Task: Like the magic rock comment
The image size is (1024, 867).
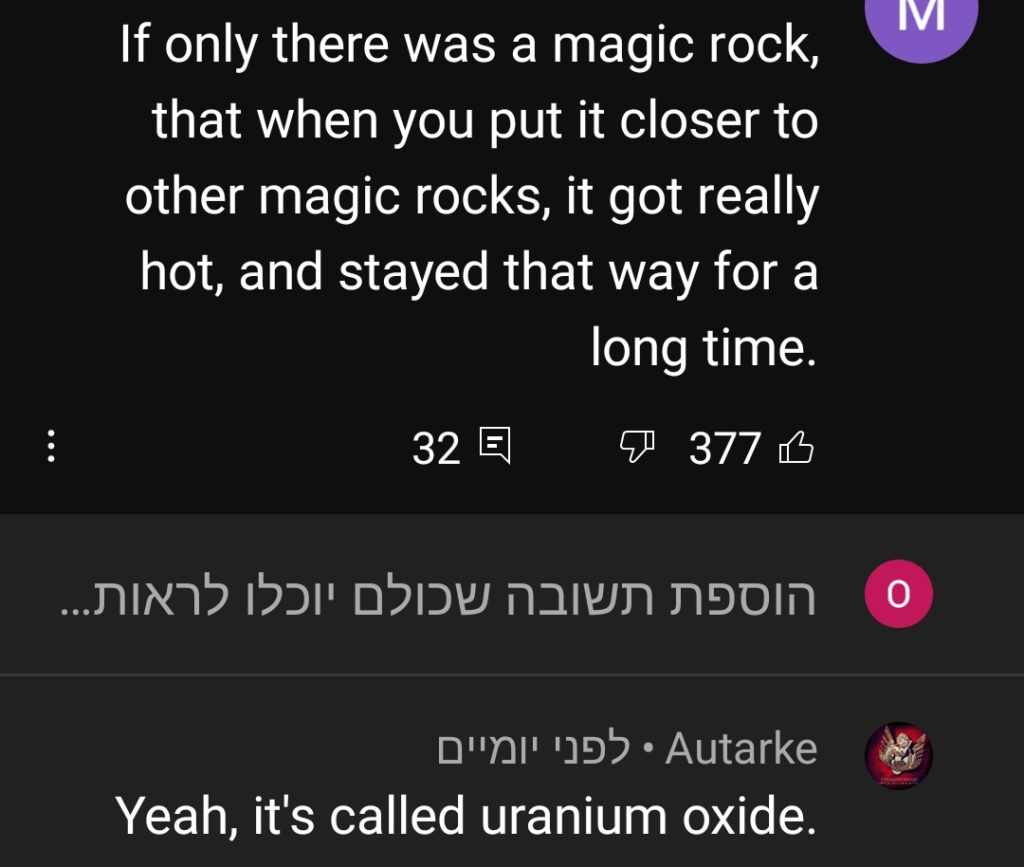Action: [796, 448]
